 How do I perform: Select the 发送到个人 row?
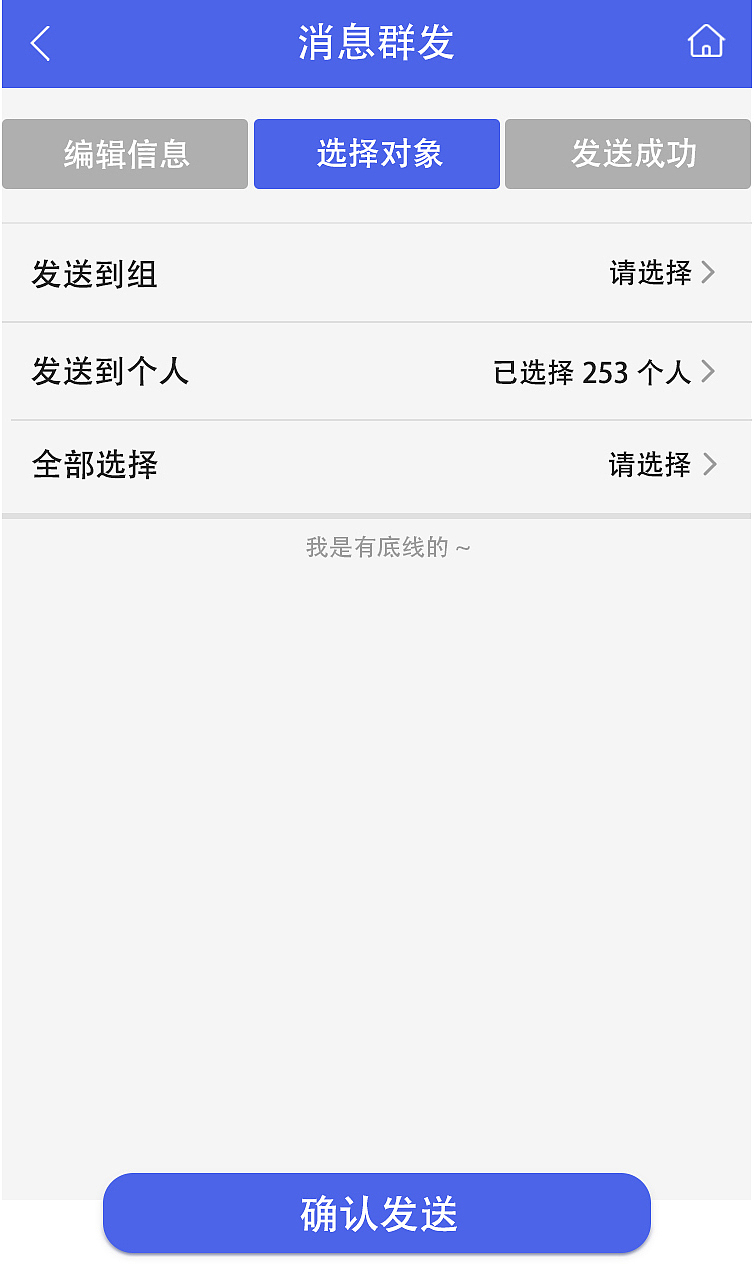point(376,370)
